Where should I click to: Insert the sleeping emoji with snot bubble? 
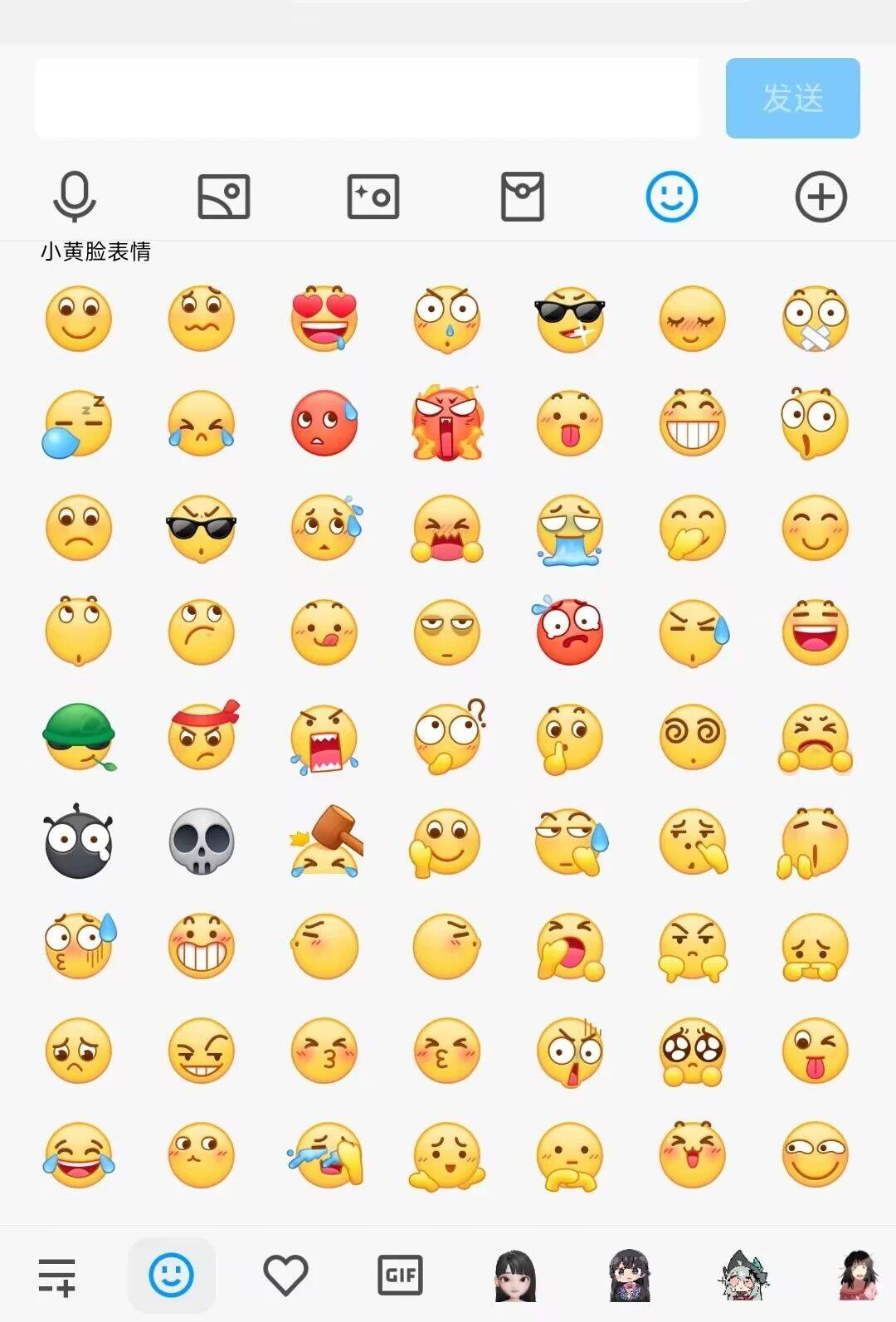[x=76, y=424]
